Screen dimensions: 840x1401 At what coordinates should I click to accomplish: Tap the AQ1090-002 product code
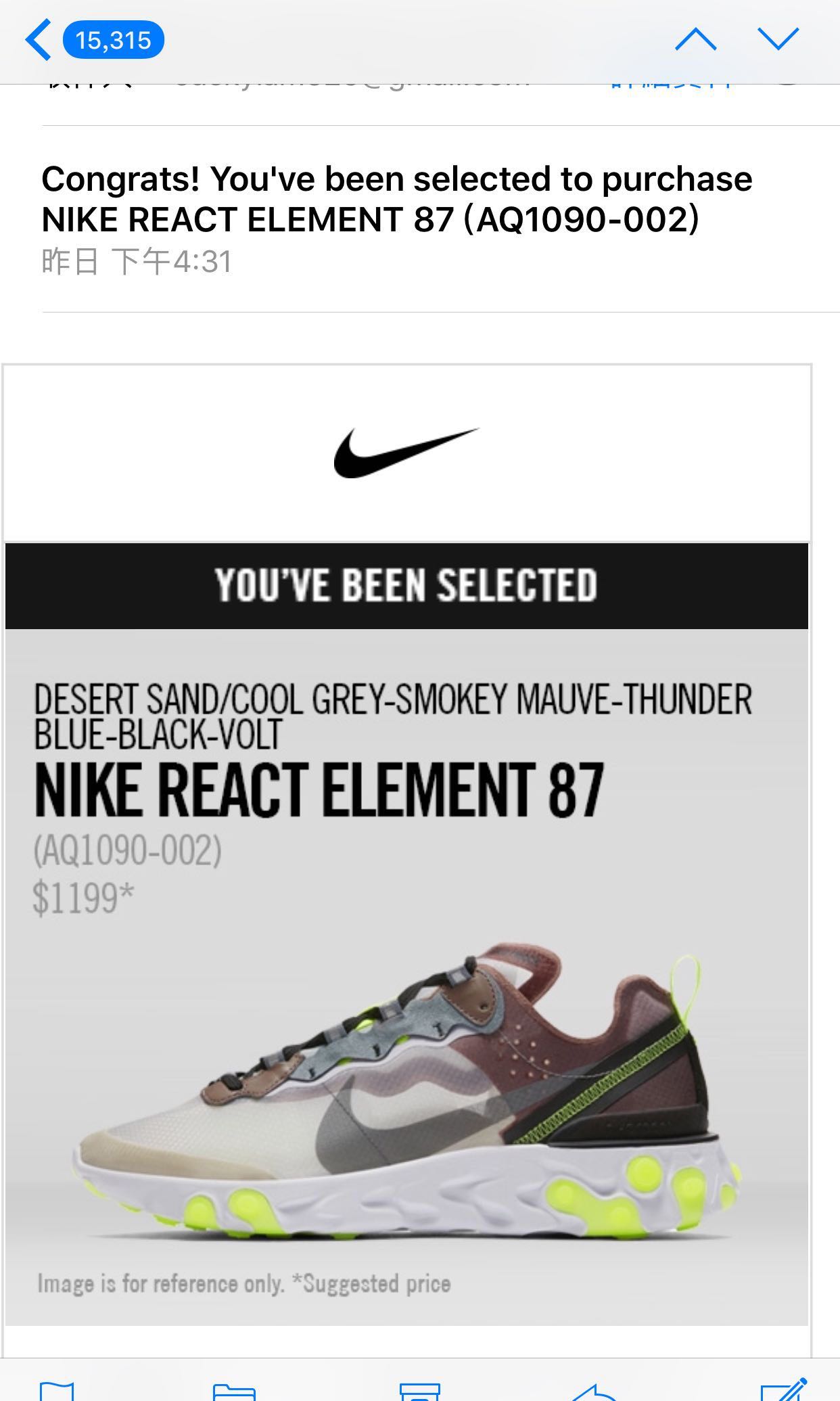click(129, 852)
